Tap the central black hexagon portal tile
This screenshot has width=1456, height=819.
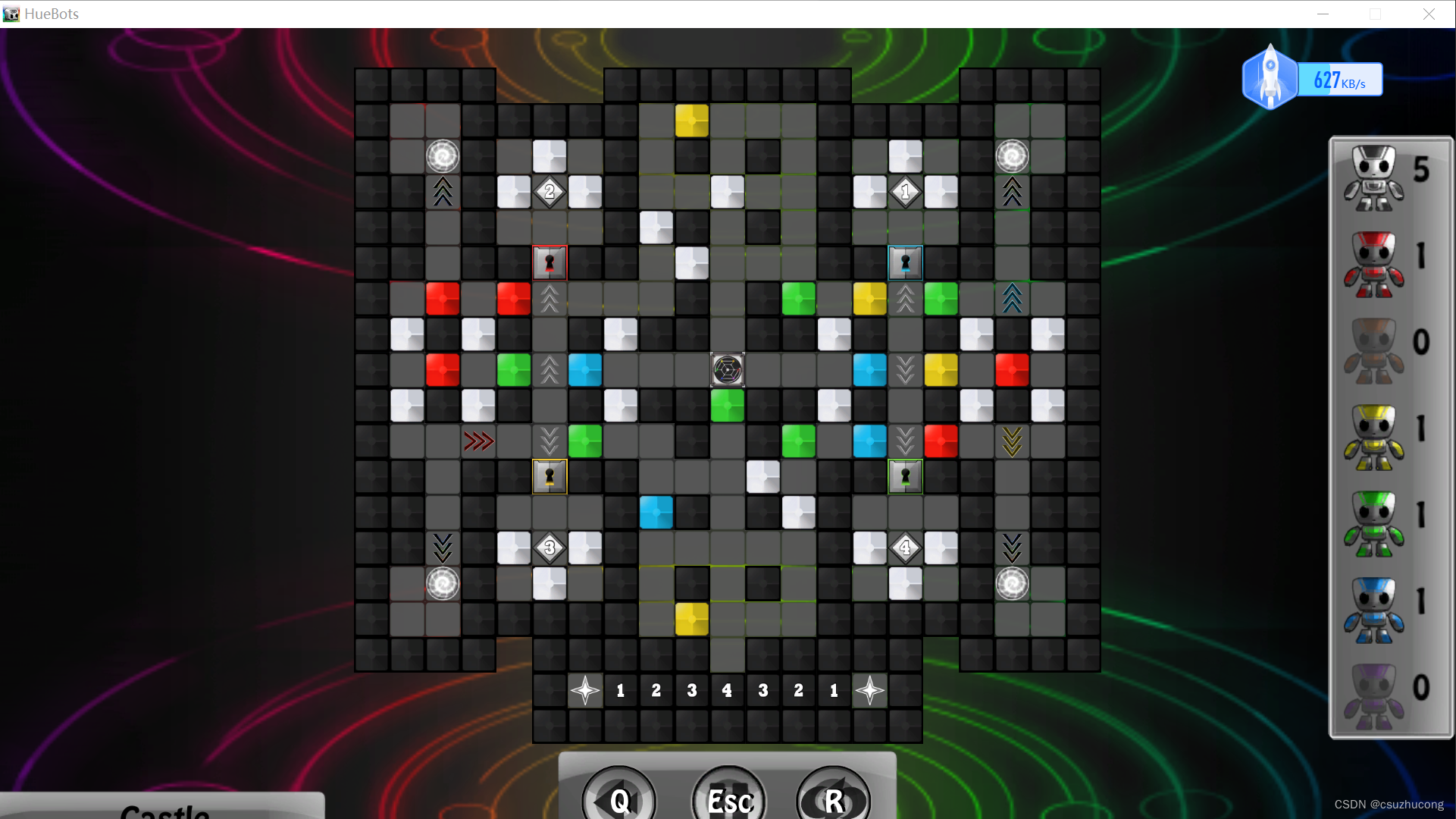[x=727, y=370]
